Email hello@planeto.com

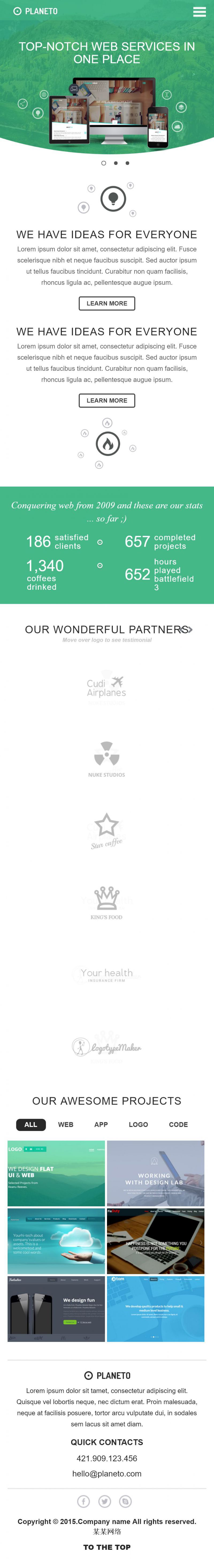tap(107, 1473)
